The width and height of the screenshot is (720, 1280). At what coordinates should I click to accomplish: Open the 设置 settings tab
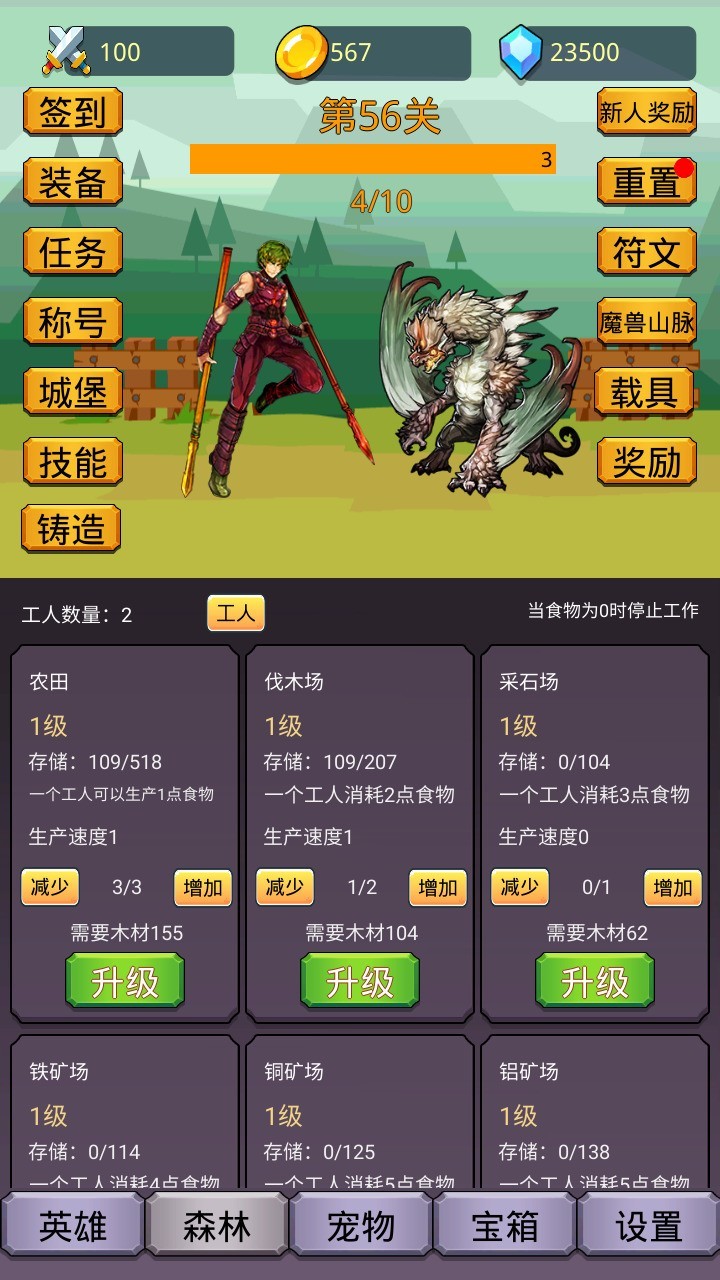(648, 1225)
